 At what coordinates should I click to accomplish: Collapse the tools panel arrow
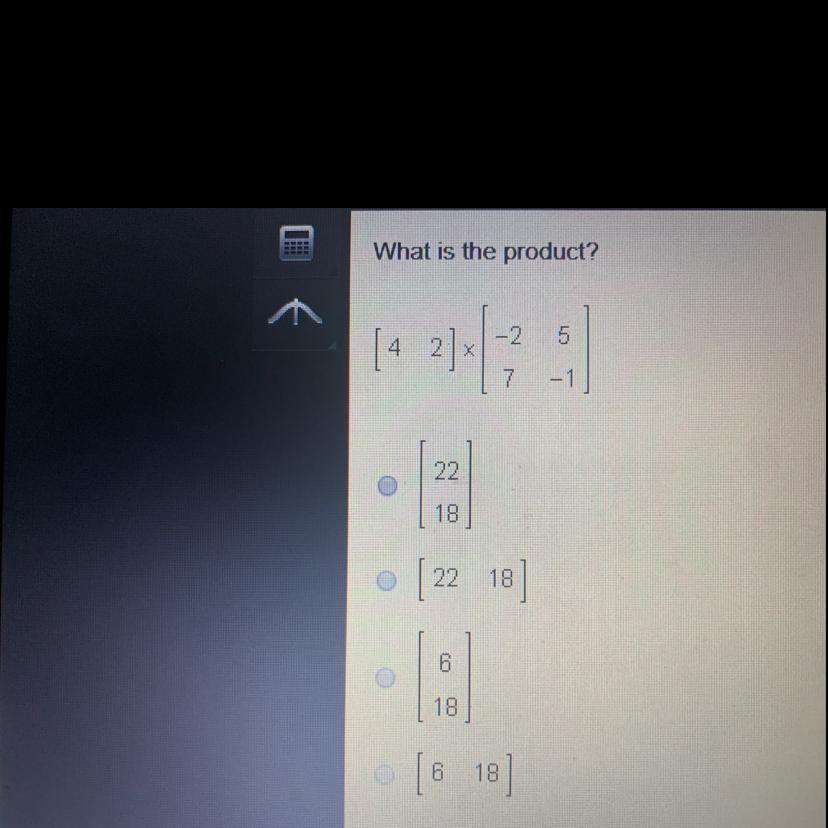296,315
